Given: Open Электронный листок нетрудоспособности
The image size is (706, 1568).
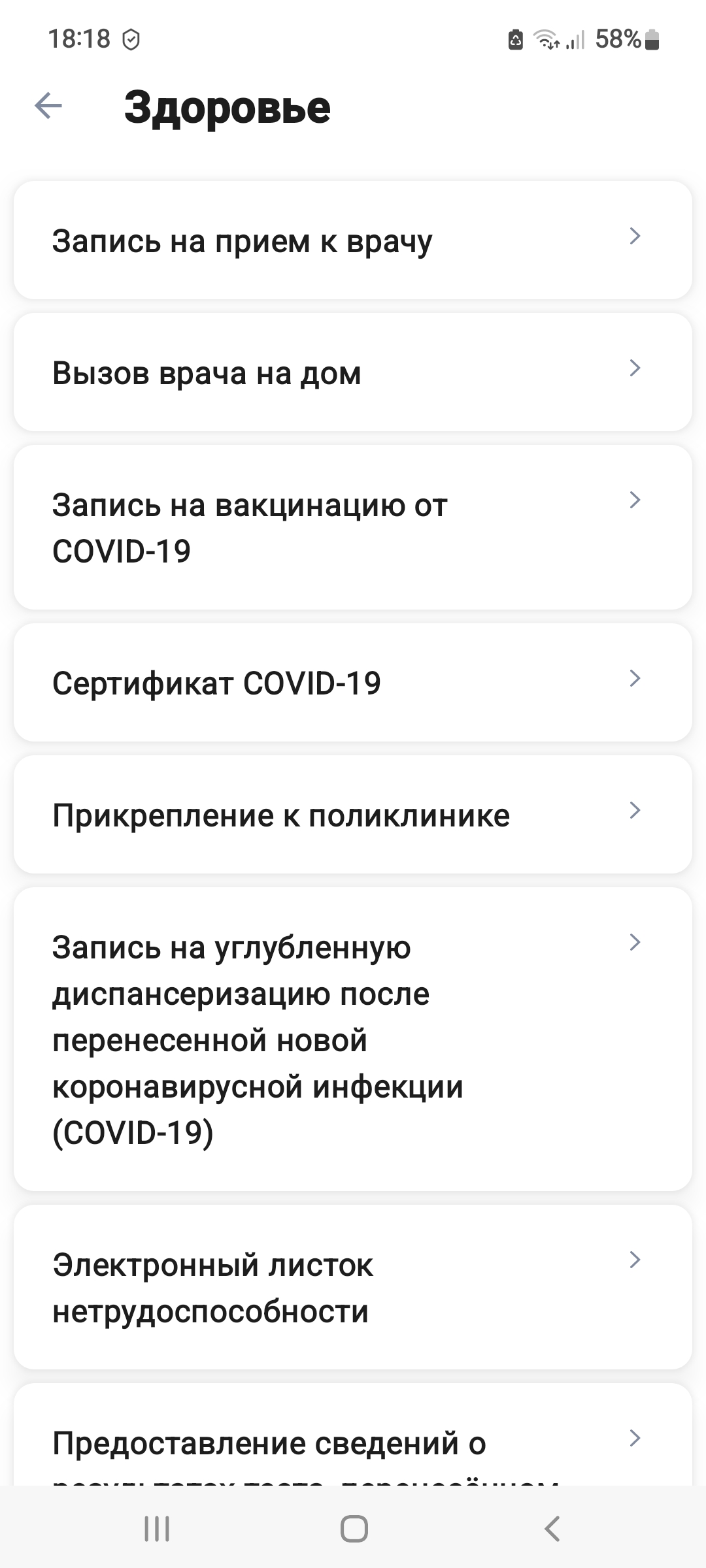Looking at the screenshot, I should click(353, 1287).
